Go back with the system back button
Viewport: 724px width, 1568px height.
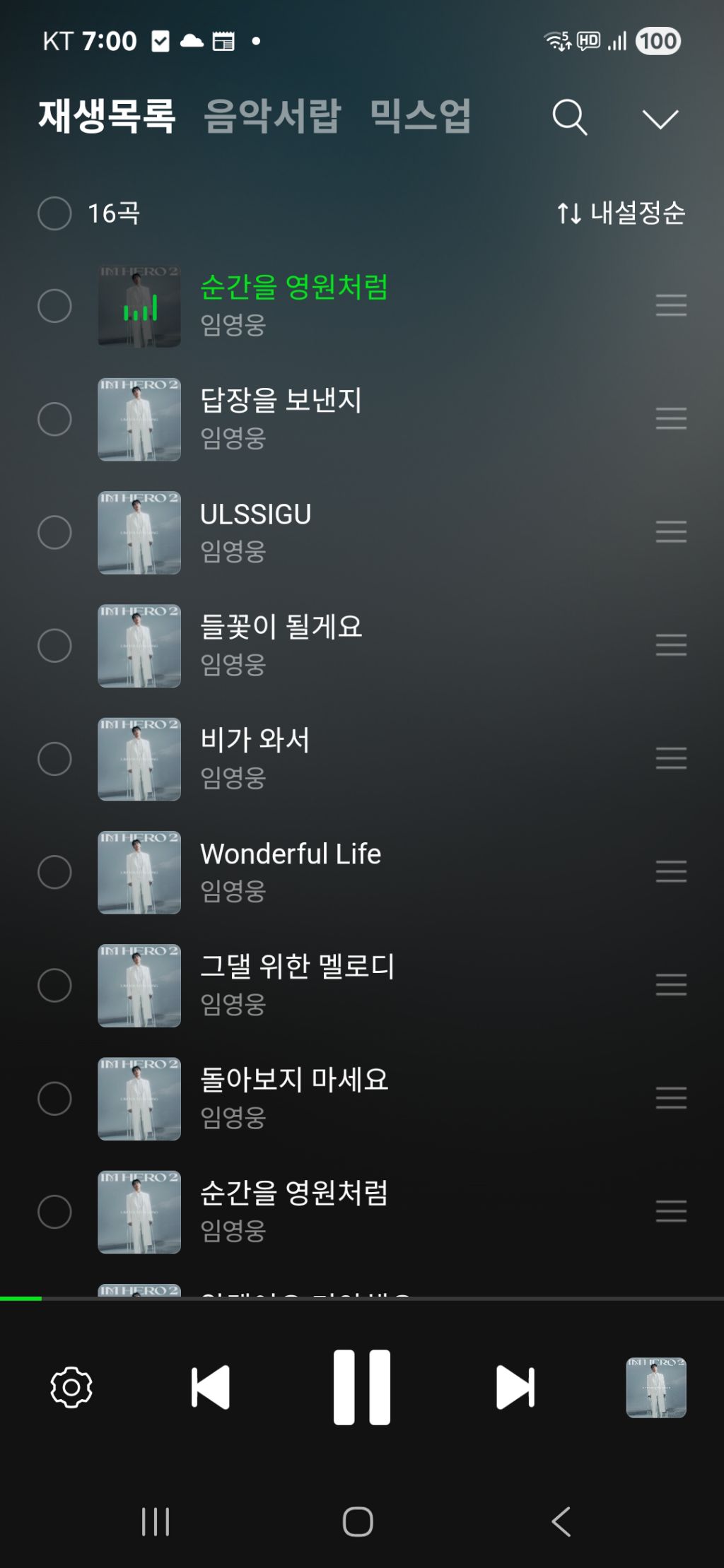click(561, 1521)
